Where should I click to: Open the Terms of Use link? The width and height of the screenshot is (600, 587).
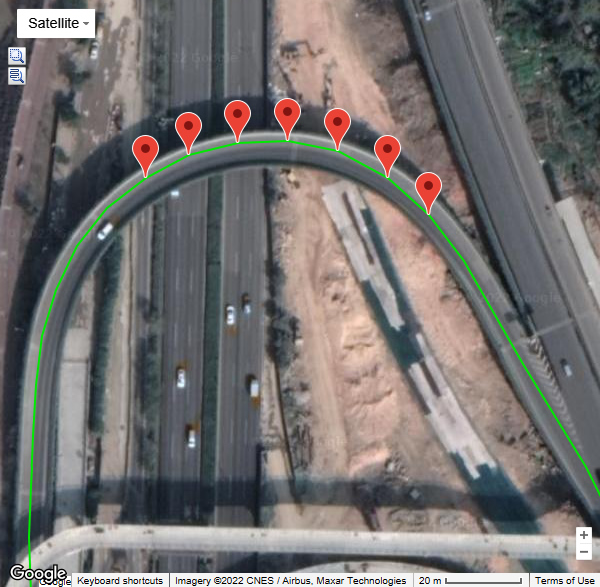pos(565,581)
